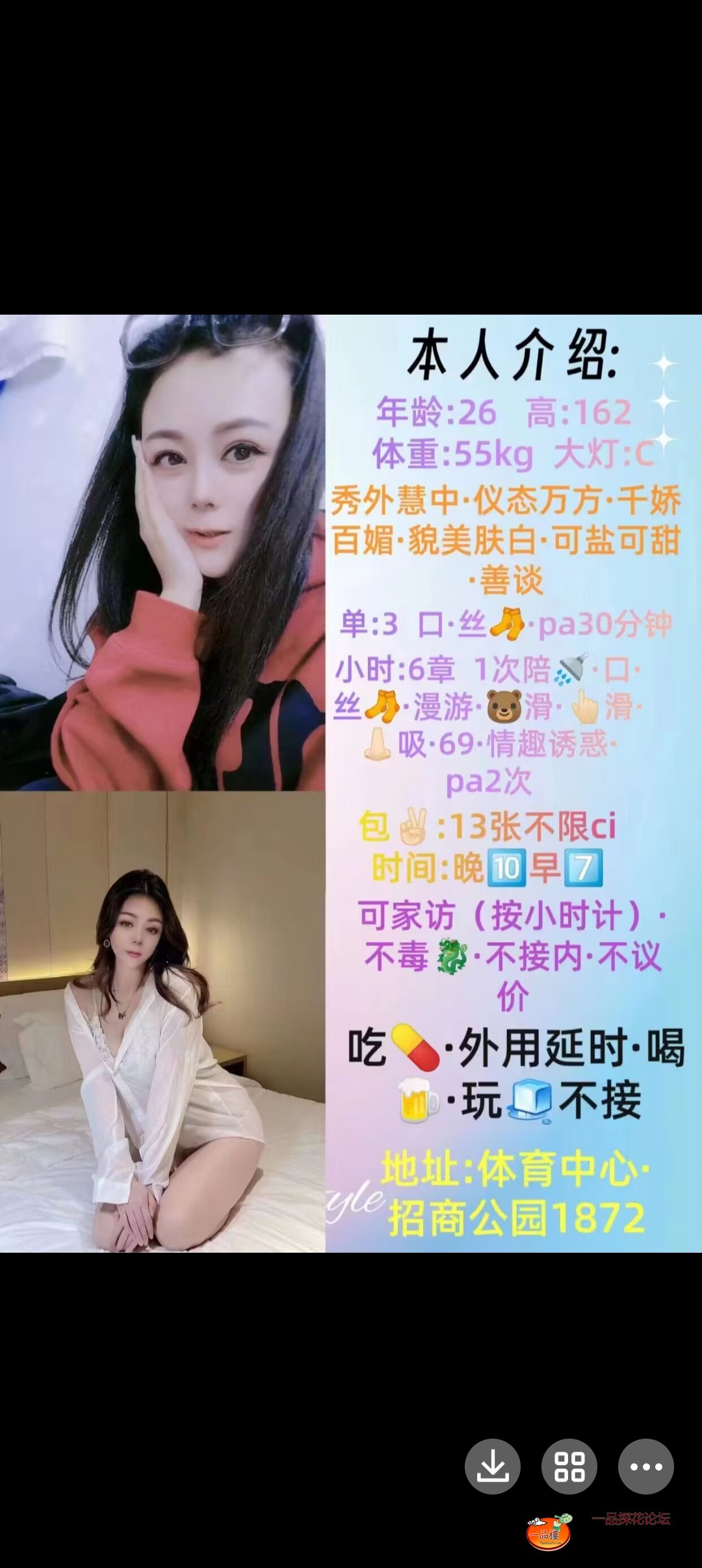The width and height of the screenshot is (702, 1568).
Task: Open the more options menu
Action: click(645, 1467)
